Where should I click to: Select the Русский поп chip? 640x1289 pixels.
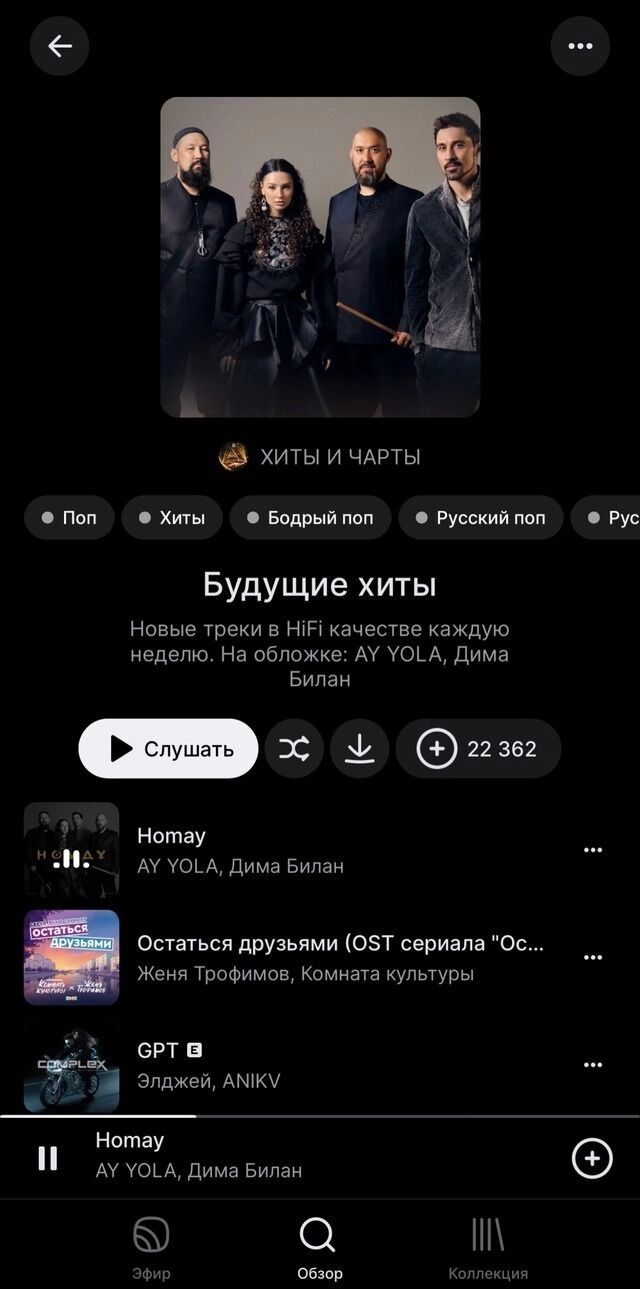tap(480, 517)
